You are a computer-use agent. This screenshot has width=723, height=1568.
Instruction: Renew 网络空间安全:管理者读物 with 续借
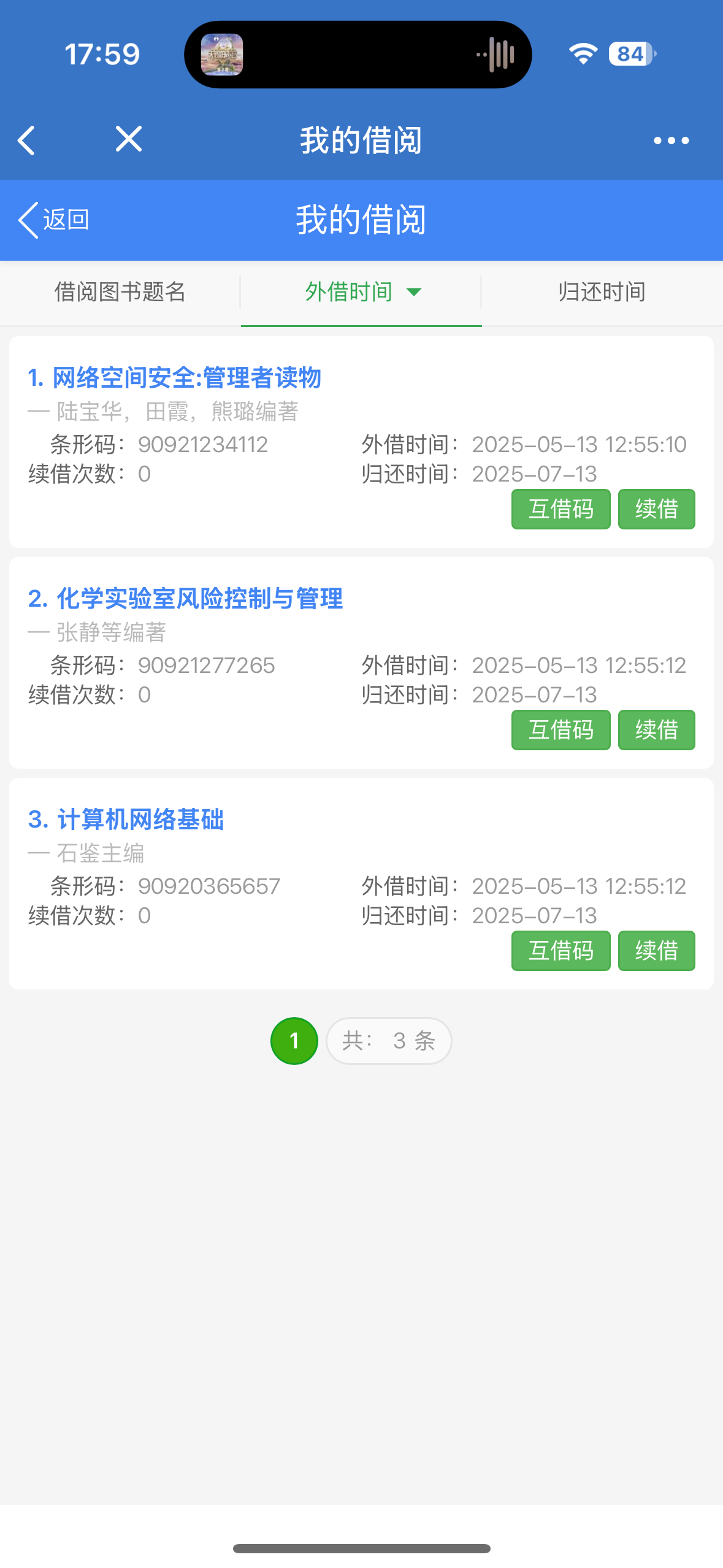click(x=656, y=509)
